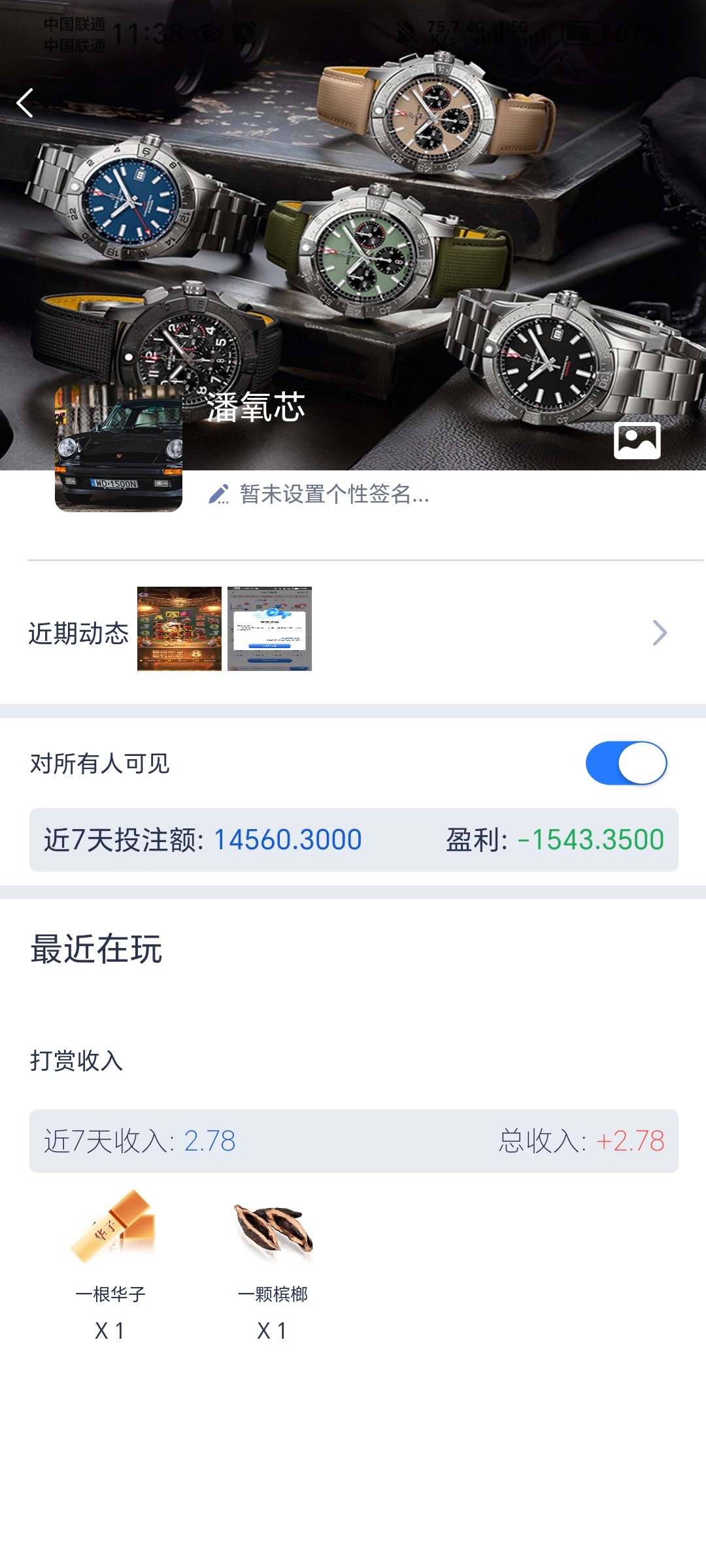Open the 最近在玩 section header
706x1568 pixels.
95,945
